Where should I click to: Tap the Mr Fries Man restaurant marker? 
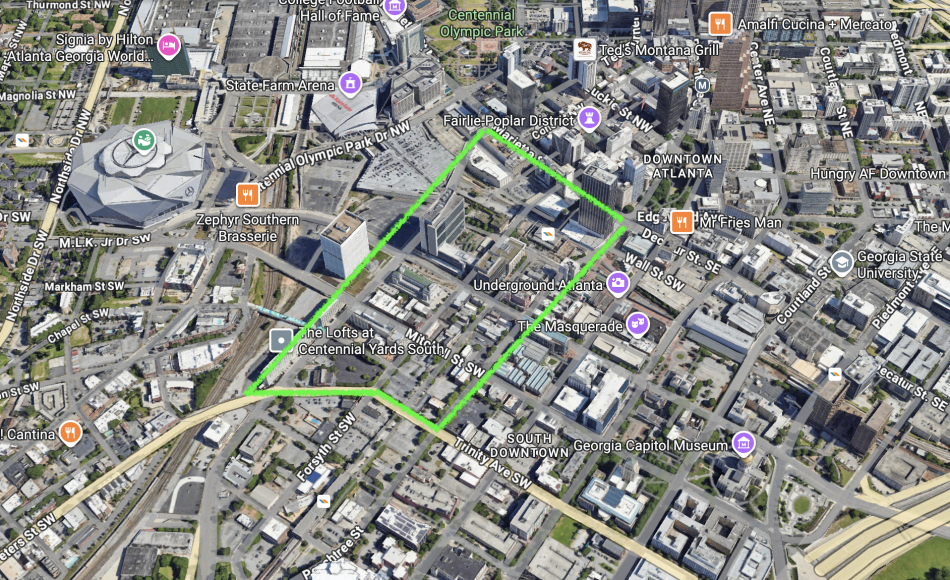682,221
